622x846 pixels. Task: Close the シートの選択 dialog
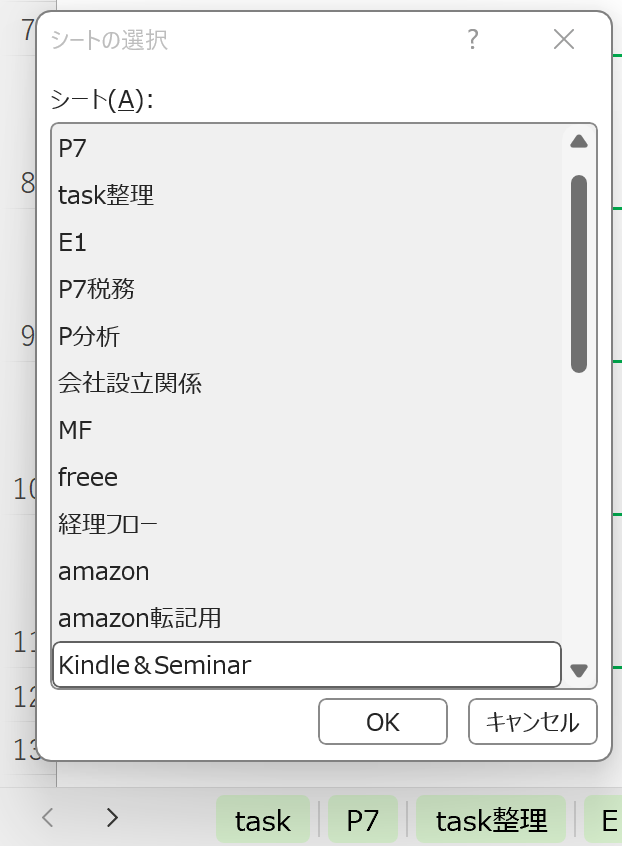(x=564, y=40)
